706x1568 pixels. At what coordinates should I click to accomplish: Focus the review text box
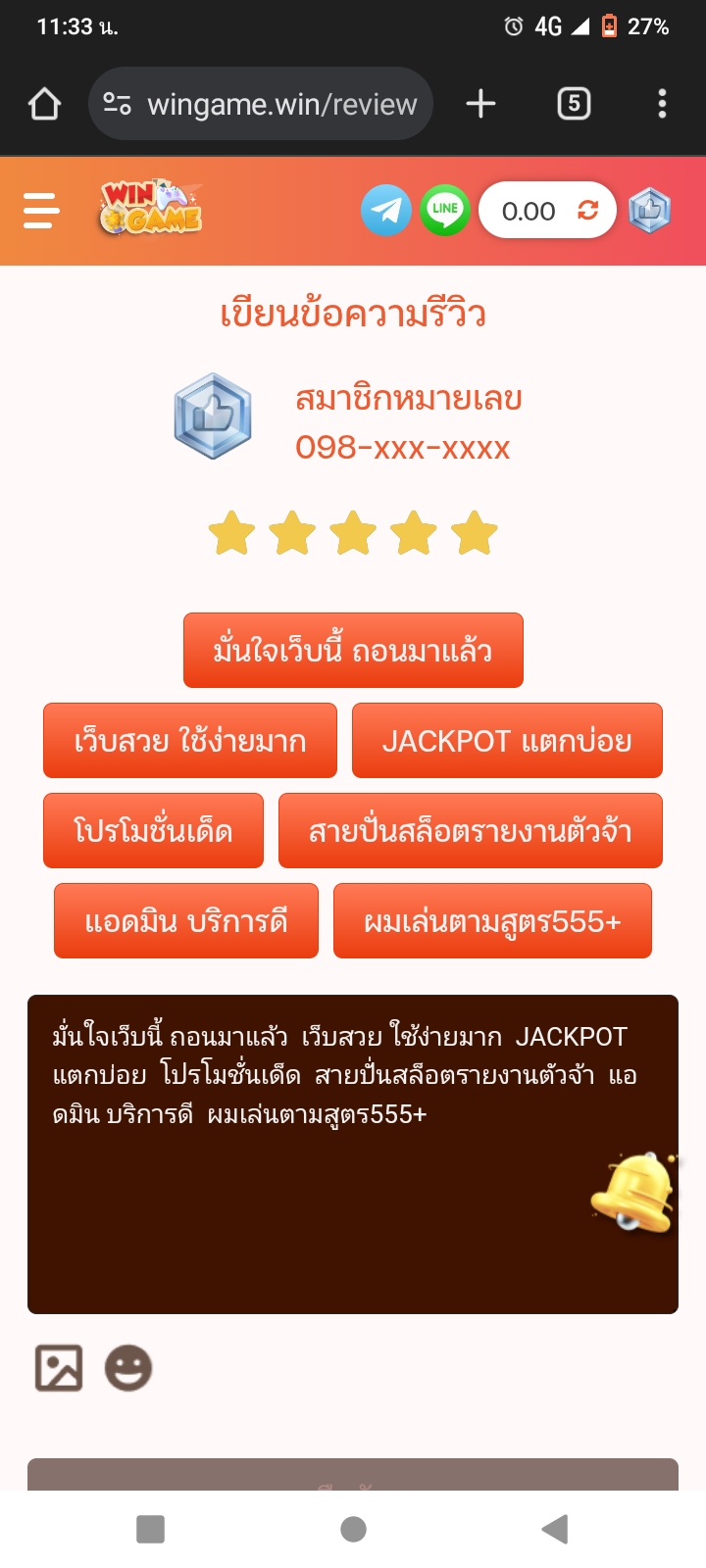[353, 1154]
